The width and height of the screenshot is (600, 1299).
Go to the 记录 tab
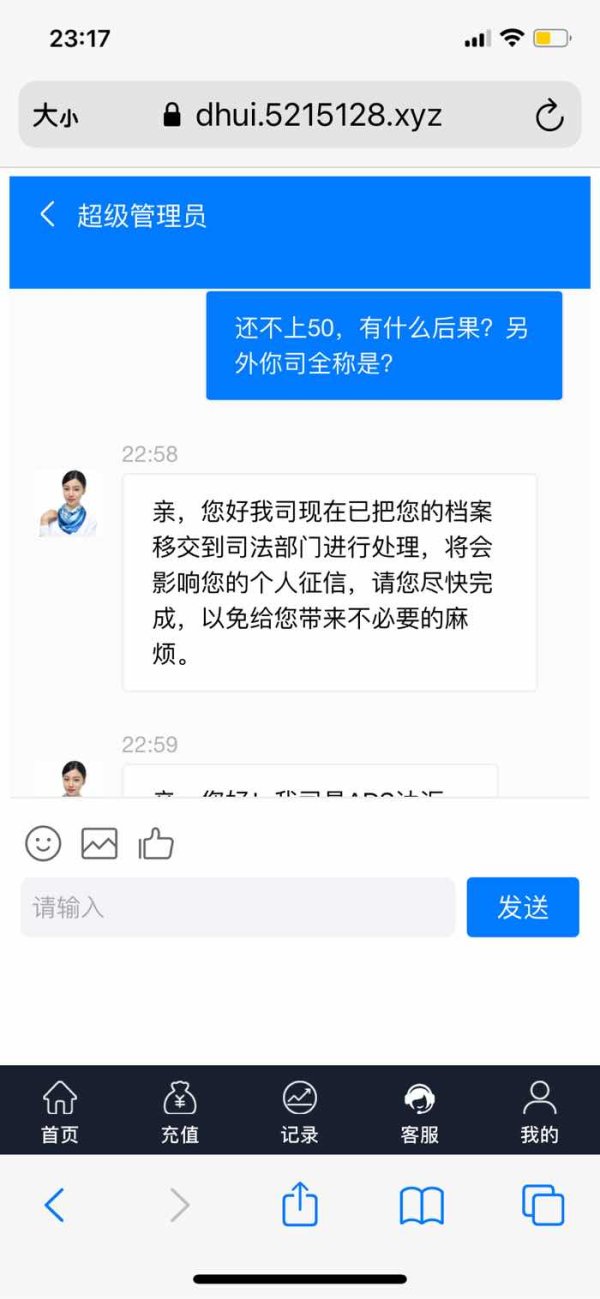[x=300, y=1111]
